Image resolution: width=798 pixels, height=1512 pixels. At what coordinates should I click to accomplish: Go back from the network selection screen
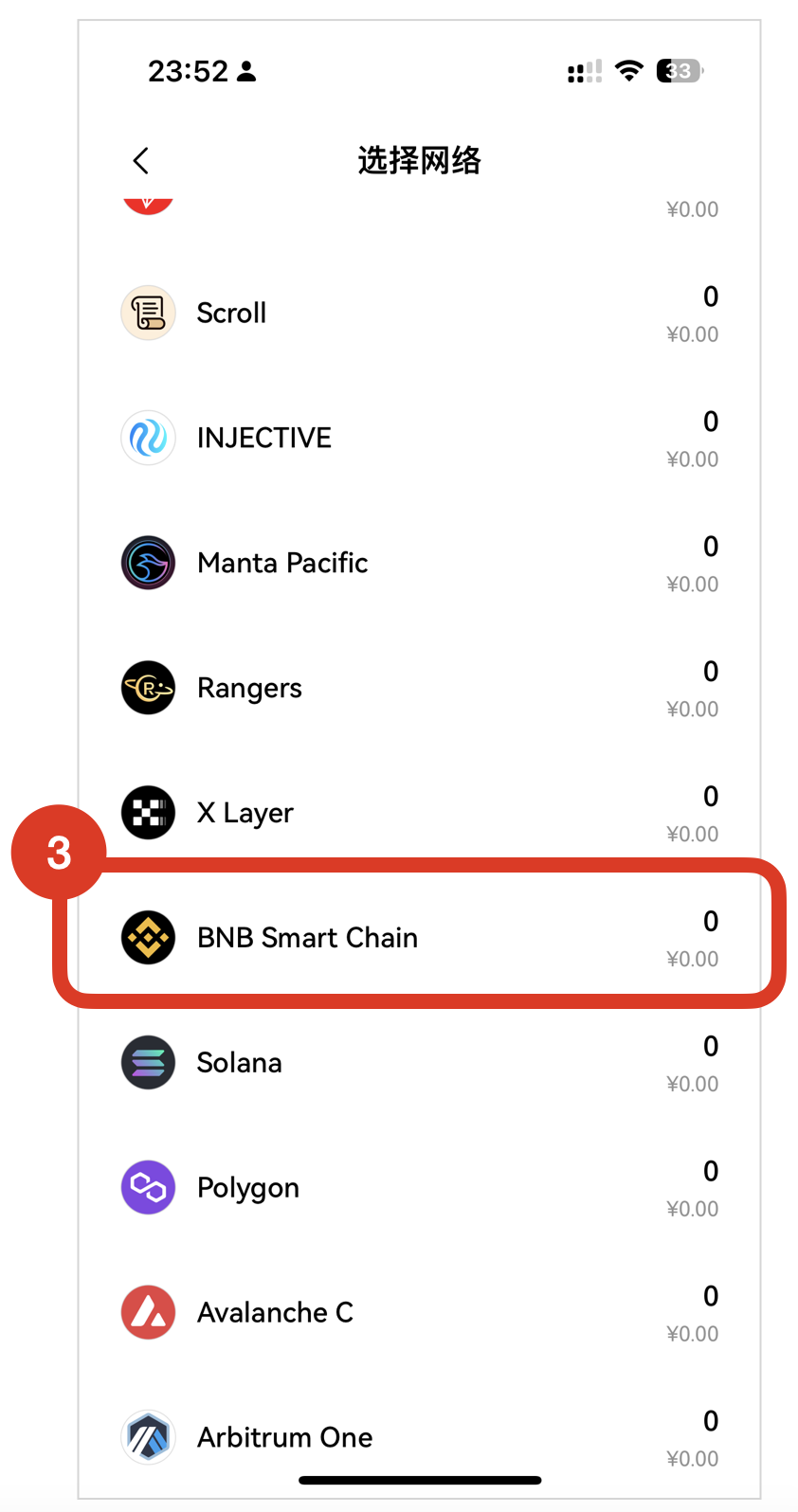click(x=141, y=161)
